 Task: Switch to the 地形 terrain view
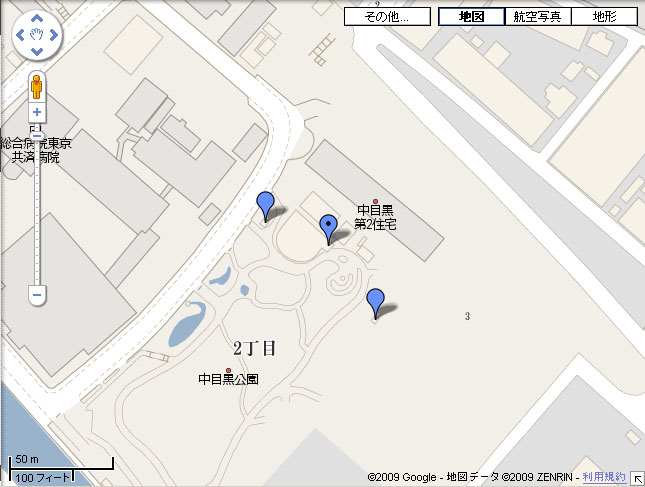[605, 17]
